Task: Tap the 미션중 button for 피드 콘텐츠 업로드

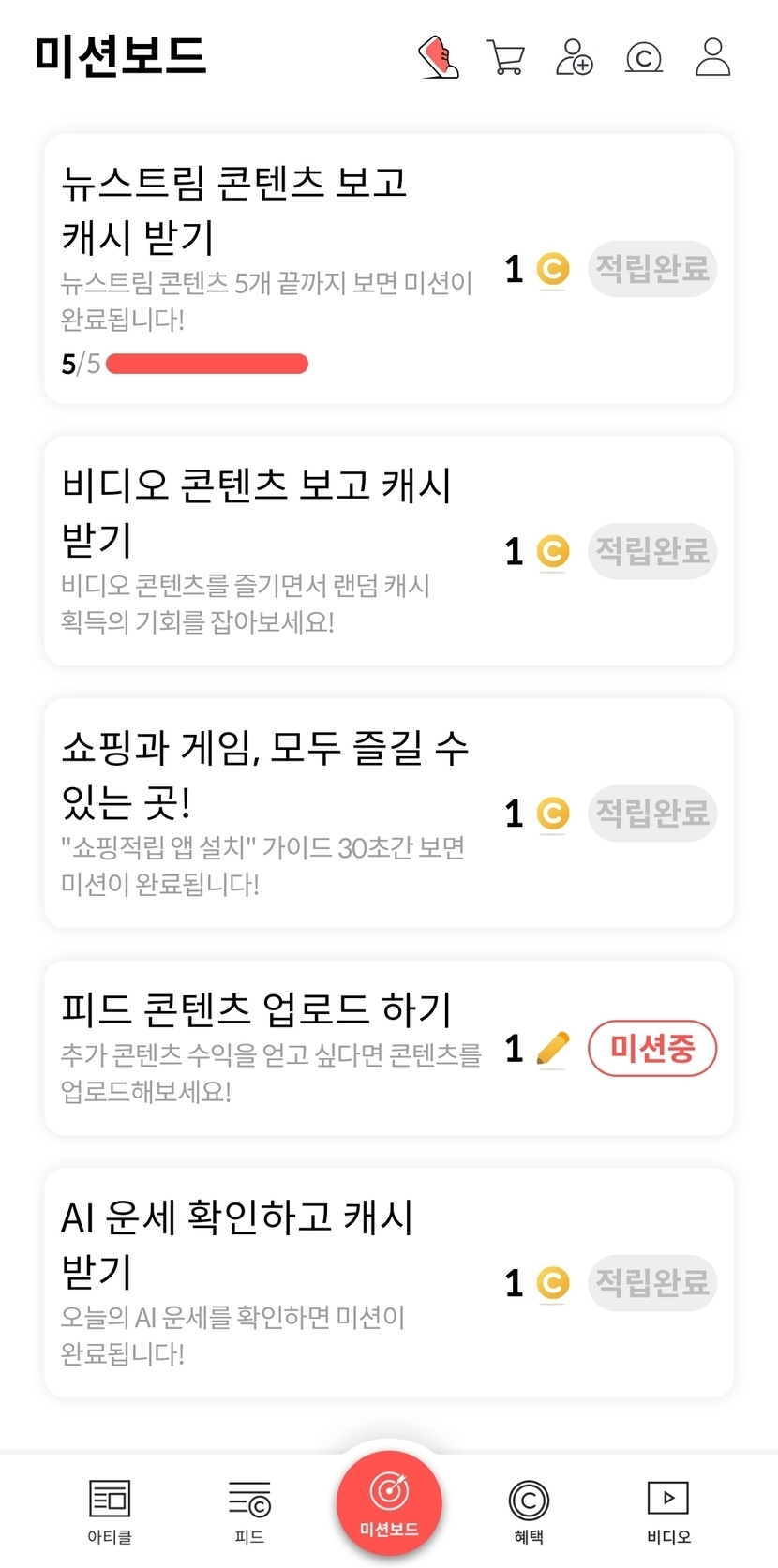Action: (x=652, y=1048)
